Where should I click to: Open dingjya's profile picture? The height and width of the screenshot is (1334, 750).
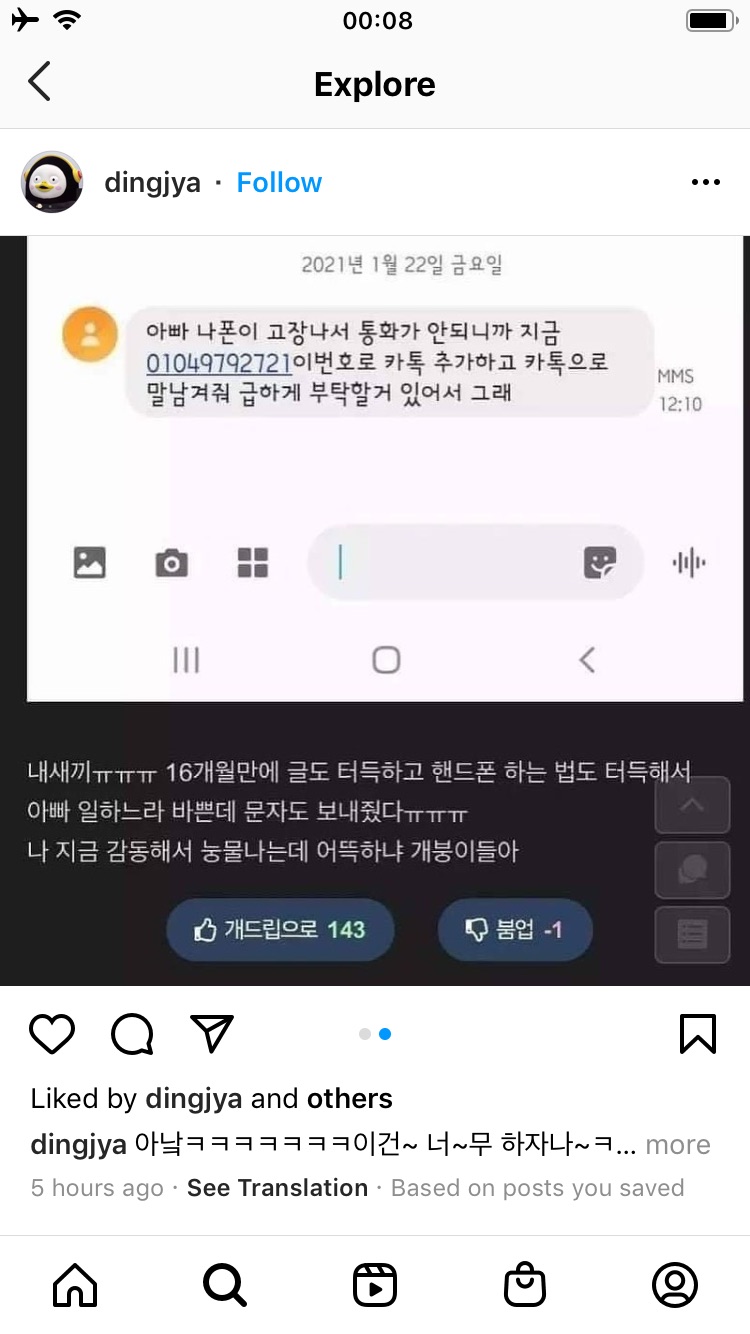click(52, 182)
